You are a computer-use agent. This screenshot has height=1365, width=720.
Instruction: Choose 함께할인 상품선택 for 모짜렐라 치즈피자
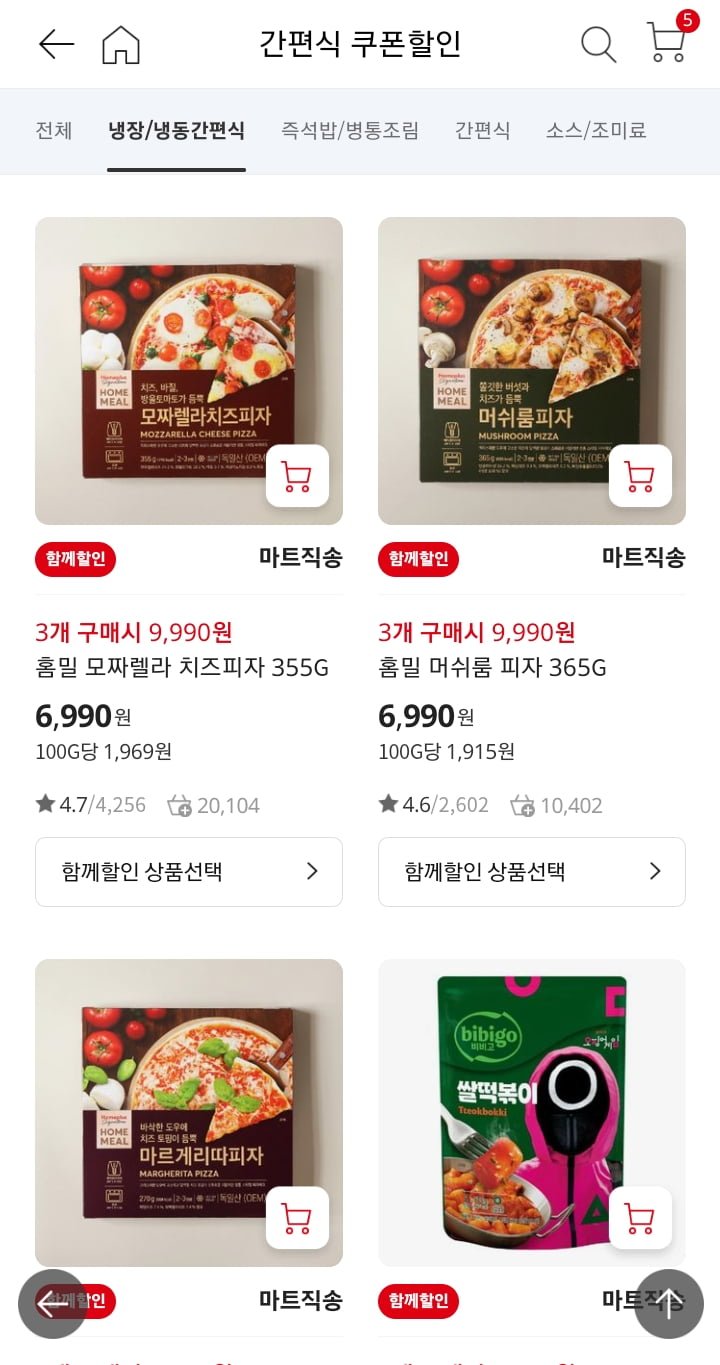(189, 872)
